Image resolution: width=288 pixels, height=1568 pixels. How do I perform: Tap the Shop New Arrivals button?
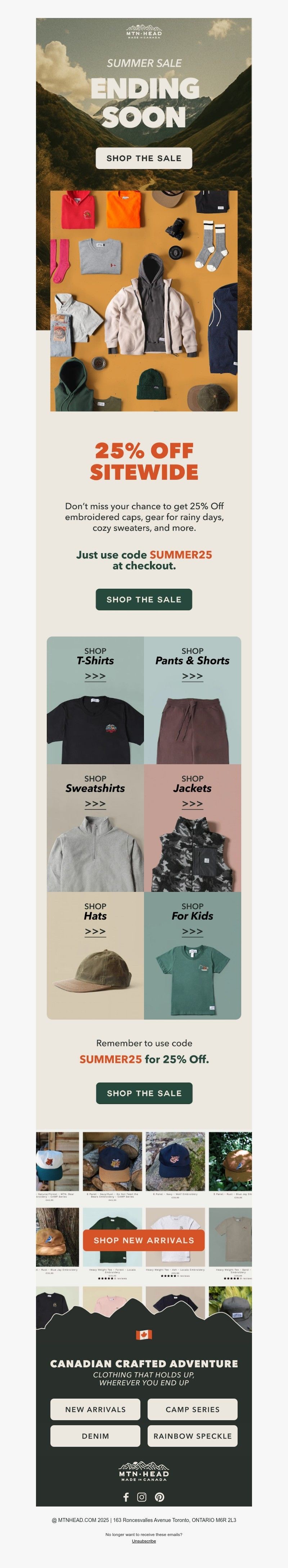144,1240
